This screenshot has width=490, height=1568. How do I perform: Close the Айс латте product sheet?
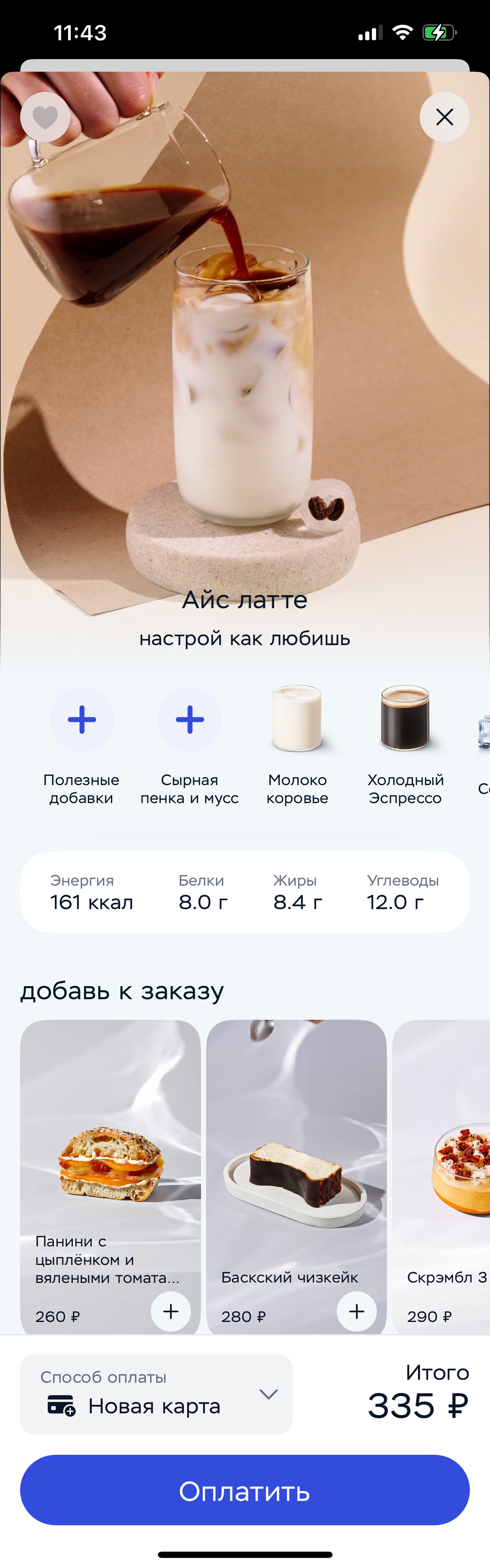[x=444, y=117]
